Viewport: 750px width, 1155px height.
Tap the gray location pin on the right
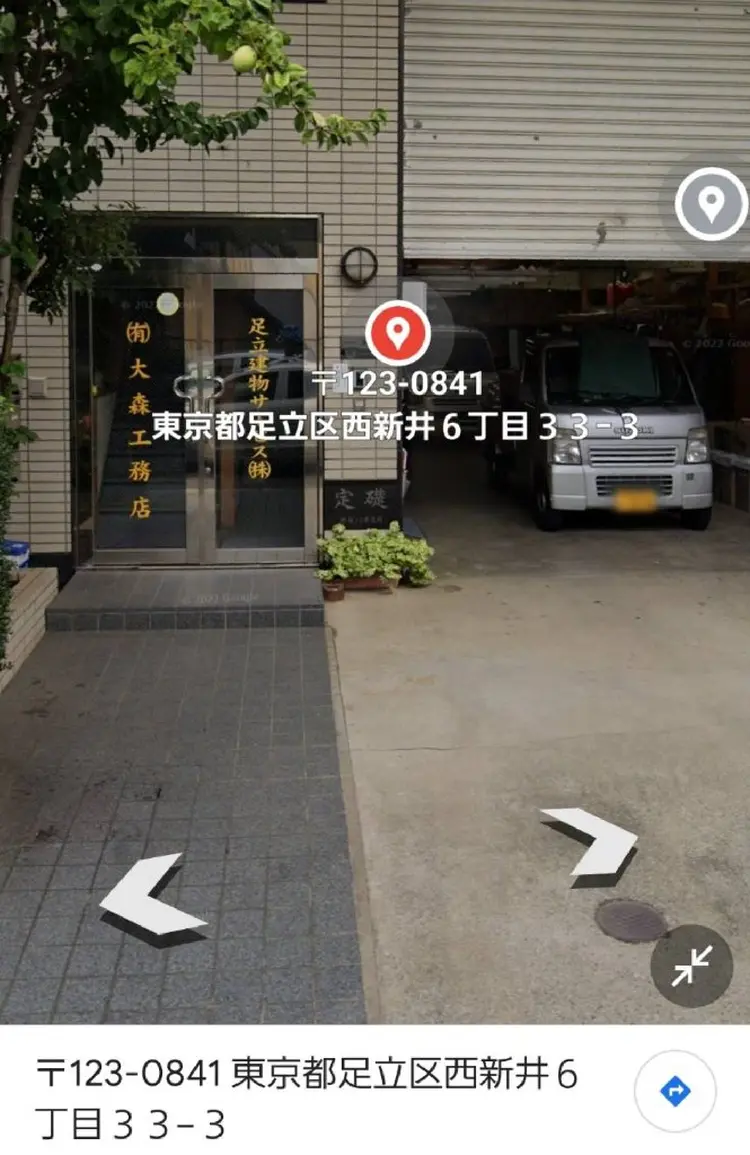(711, 205)
